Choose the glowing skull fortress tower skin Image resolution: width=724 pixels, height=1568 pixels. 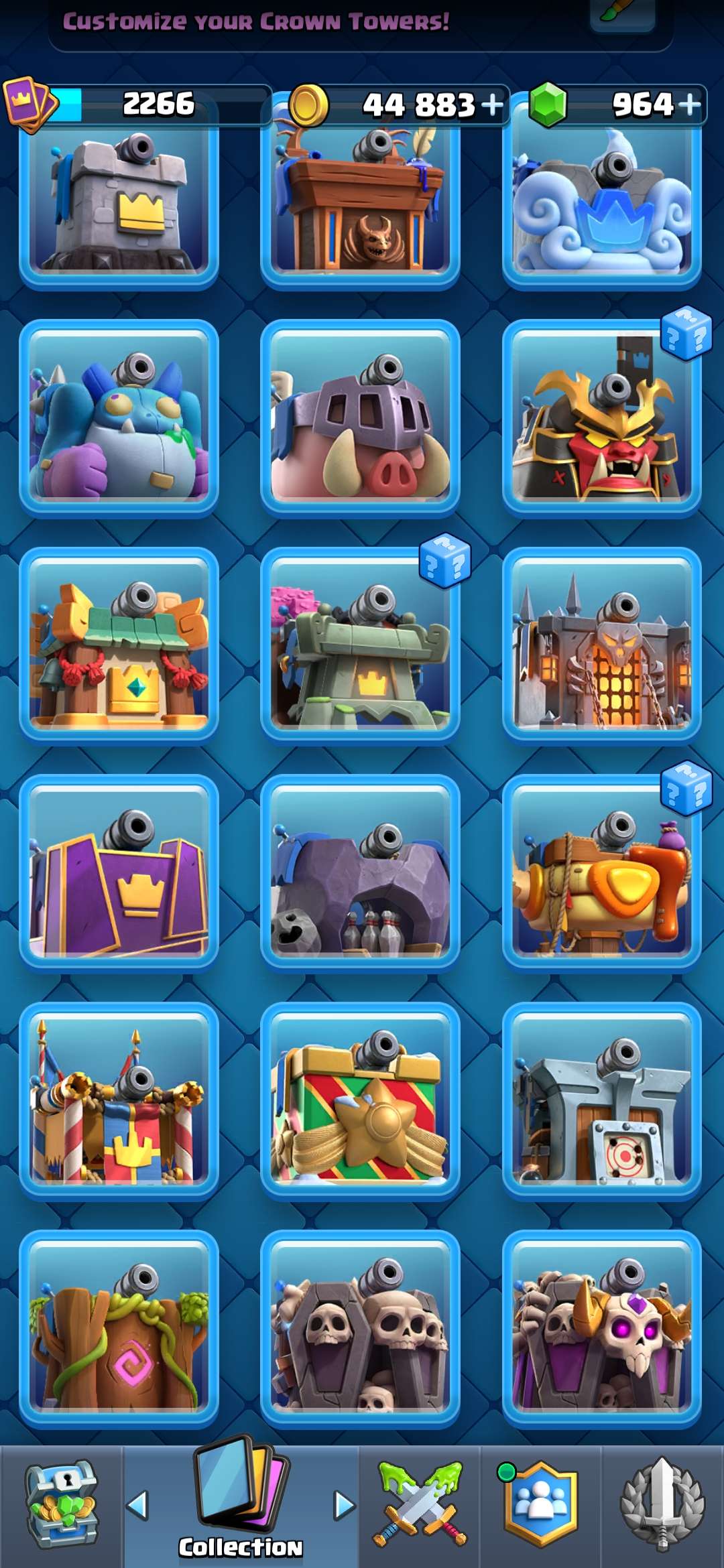pyautogui.click(x=601, y=645)
